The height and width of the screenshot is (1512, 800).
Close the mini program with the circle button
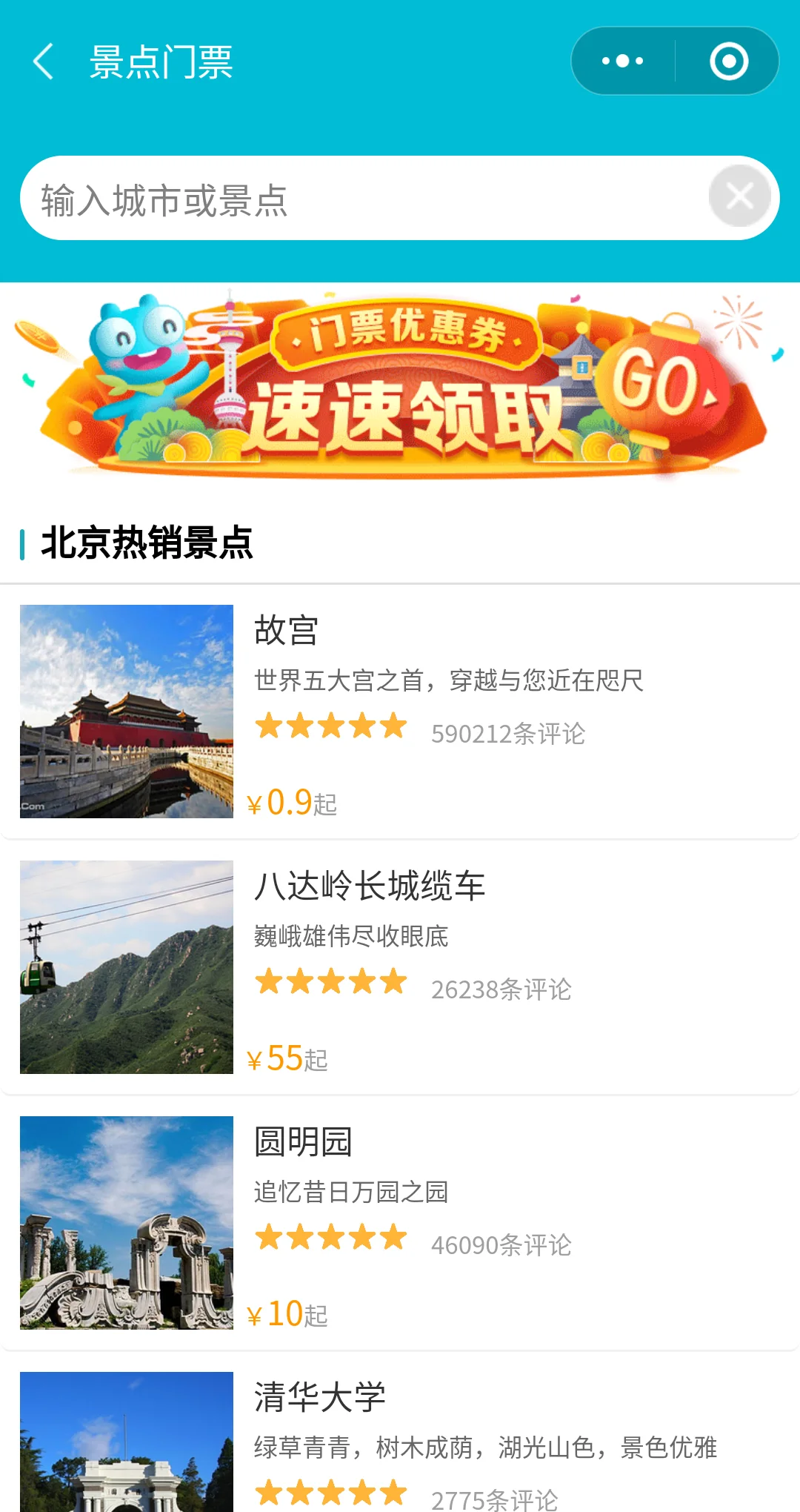point(729,62)
